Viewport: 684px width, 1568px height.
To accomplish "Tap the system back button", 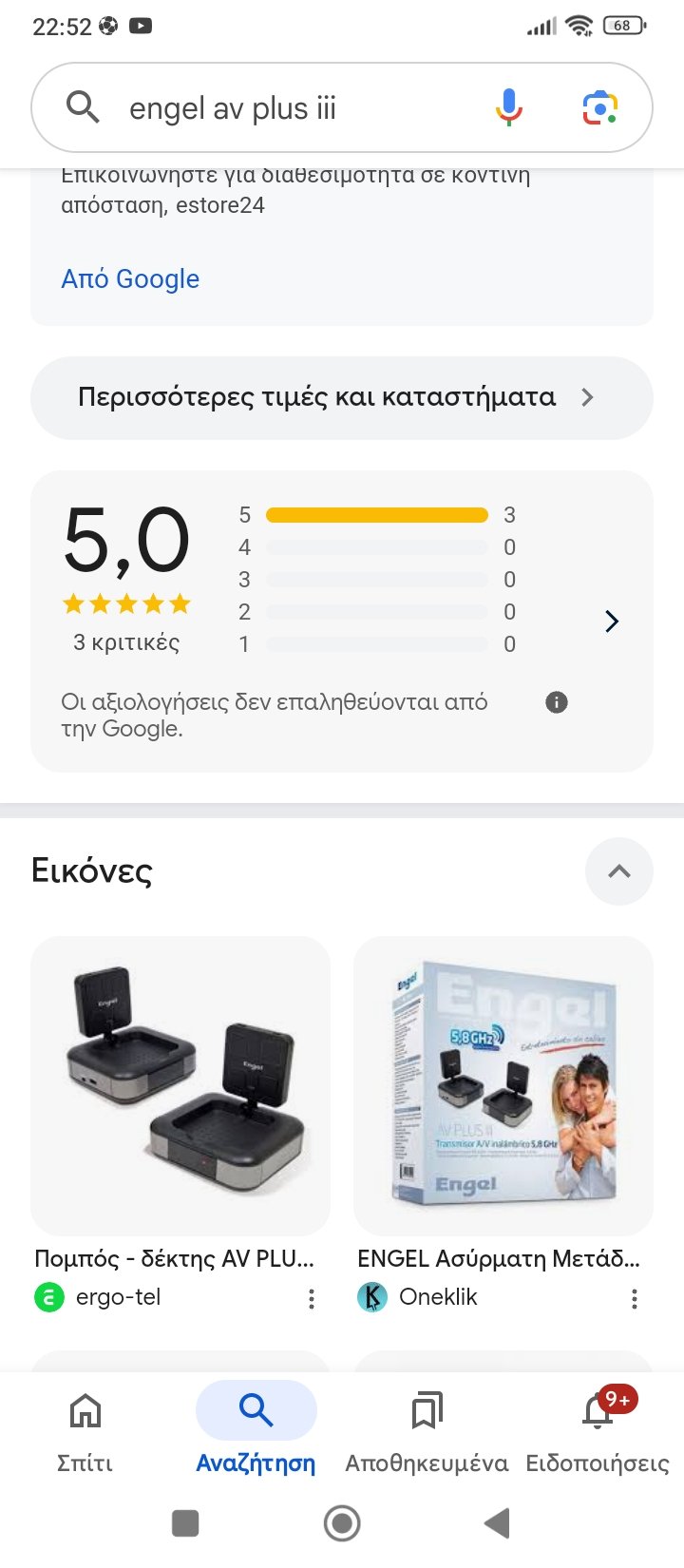I will (x=498, y=1523).
